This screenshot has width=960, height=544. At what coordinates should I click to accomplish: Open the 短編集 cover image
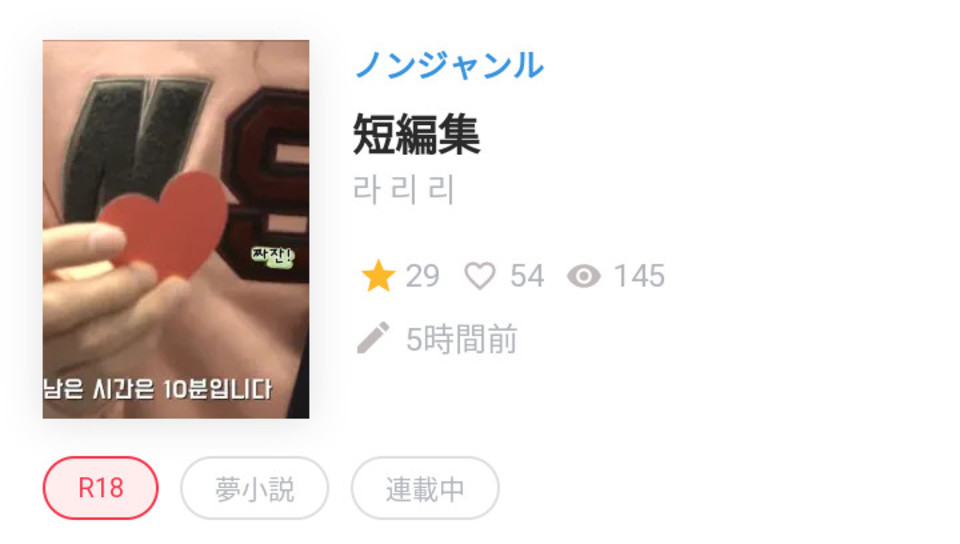click(x=176, y=229)
